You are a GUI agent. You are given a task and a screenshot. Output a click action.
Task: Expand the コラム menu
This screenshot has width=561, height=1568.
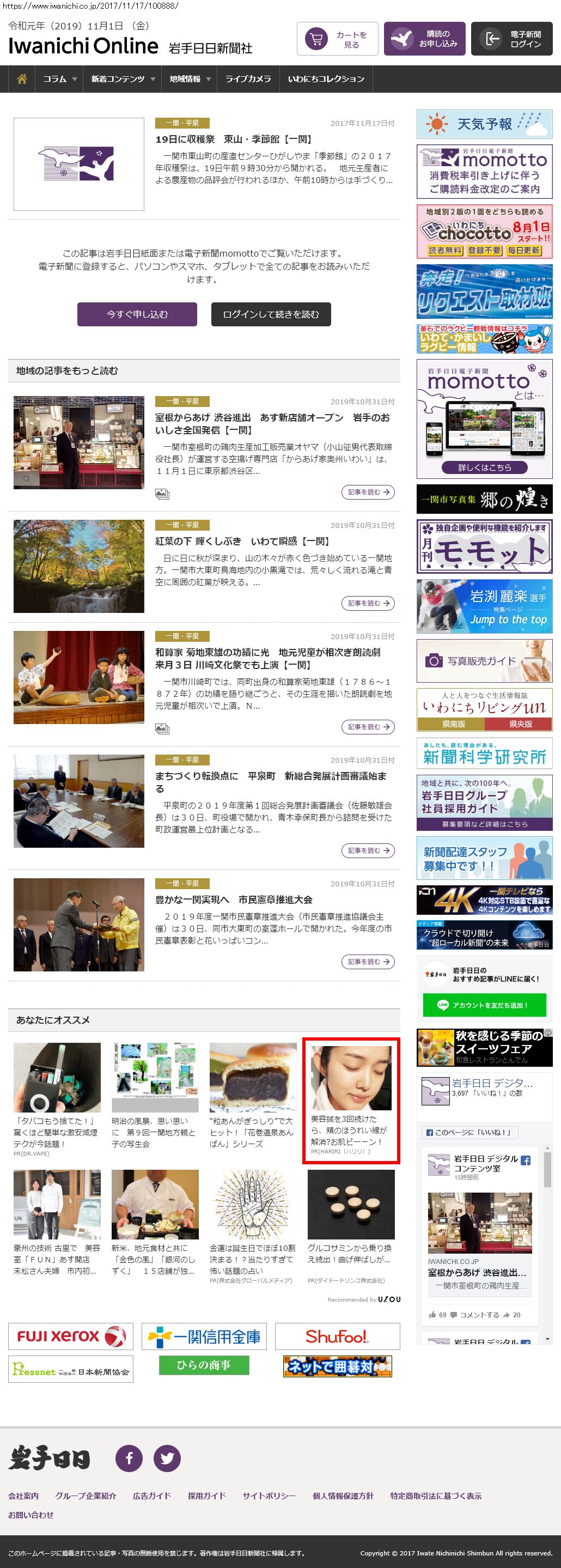[59, 79]
